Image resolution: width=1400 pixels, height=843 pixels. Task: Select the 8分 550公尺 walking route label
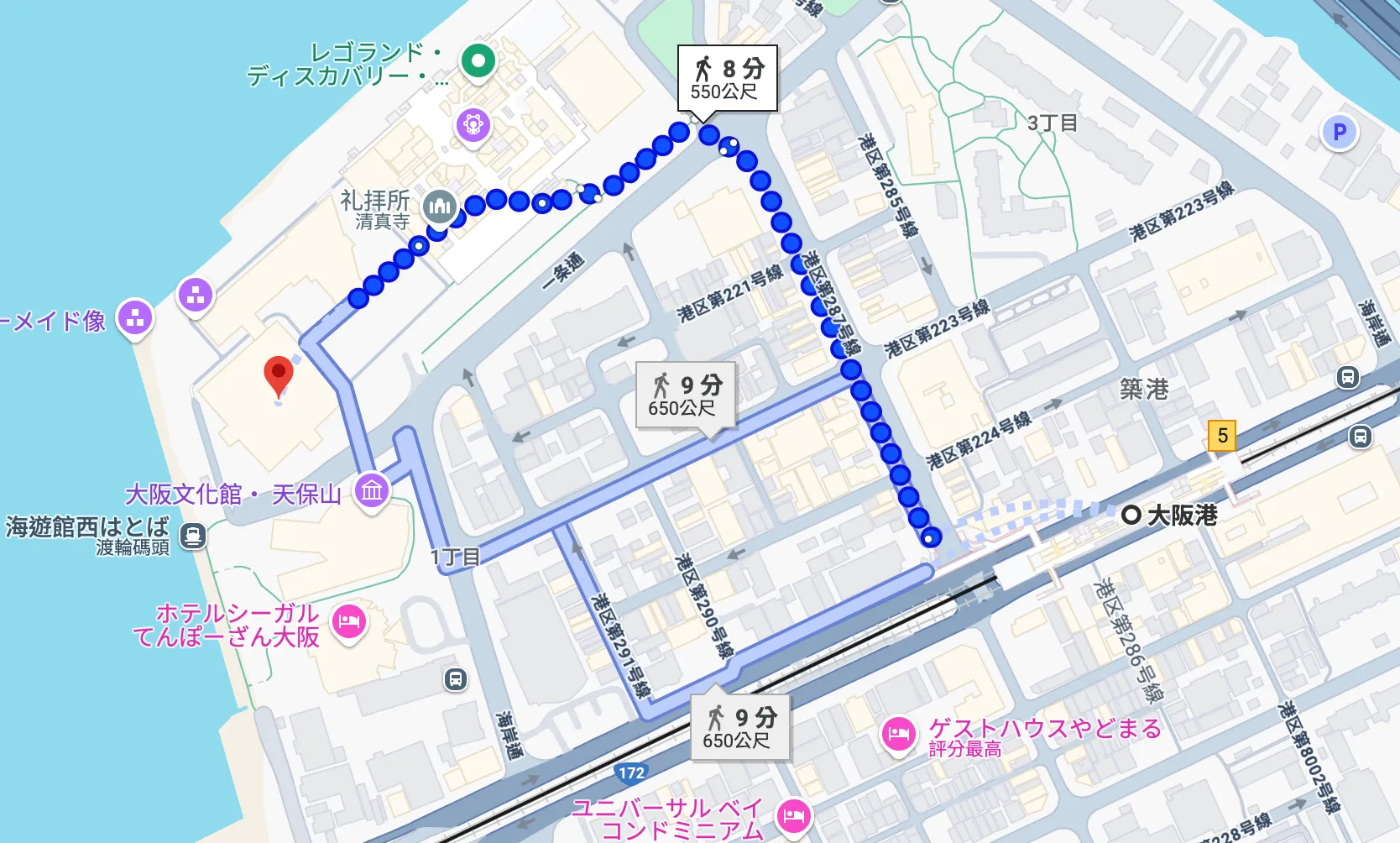coord(727,78)
